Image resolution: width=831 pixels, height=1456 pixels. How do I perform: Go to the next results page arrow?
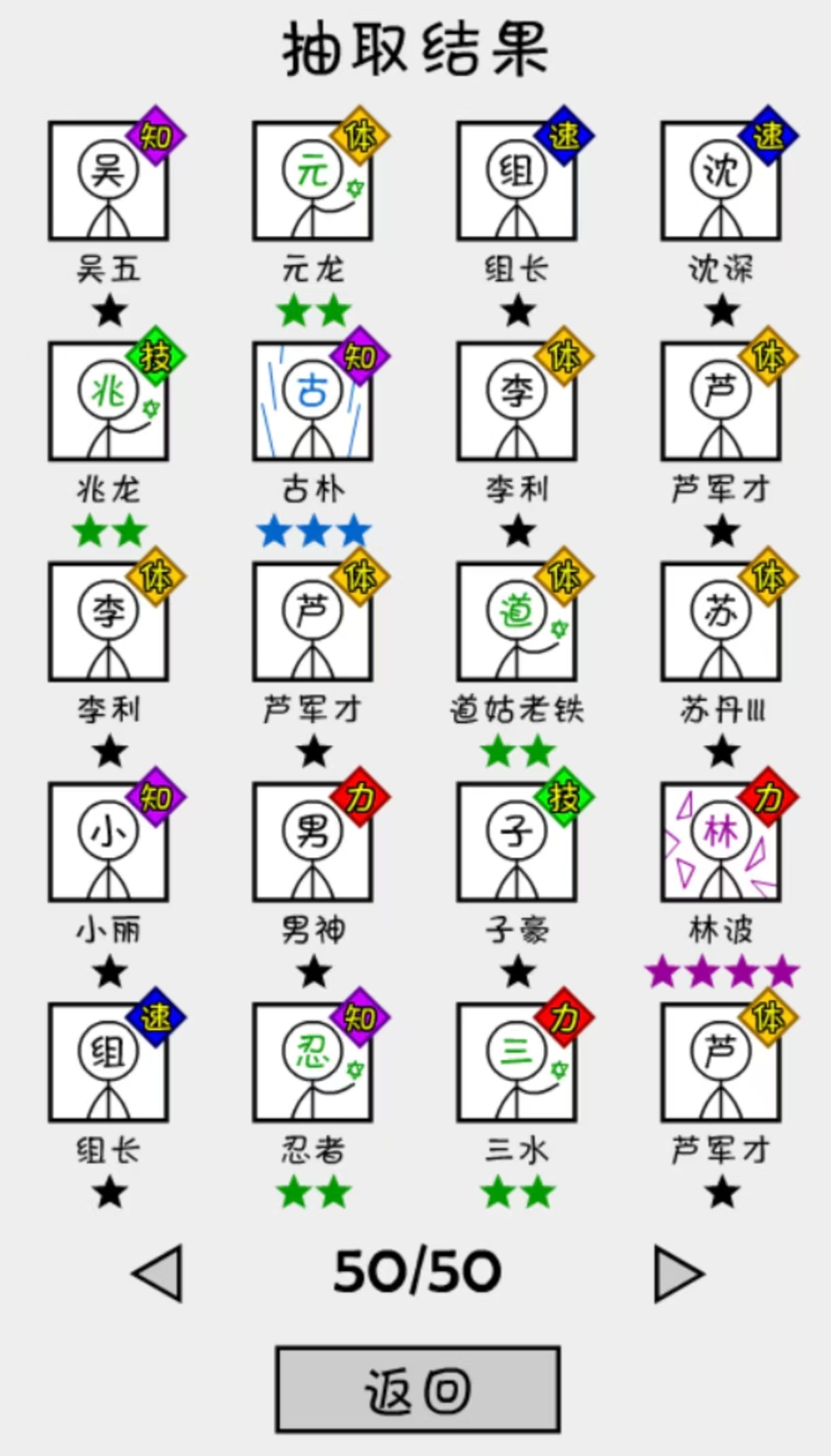(x=678, y=1273)
